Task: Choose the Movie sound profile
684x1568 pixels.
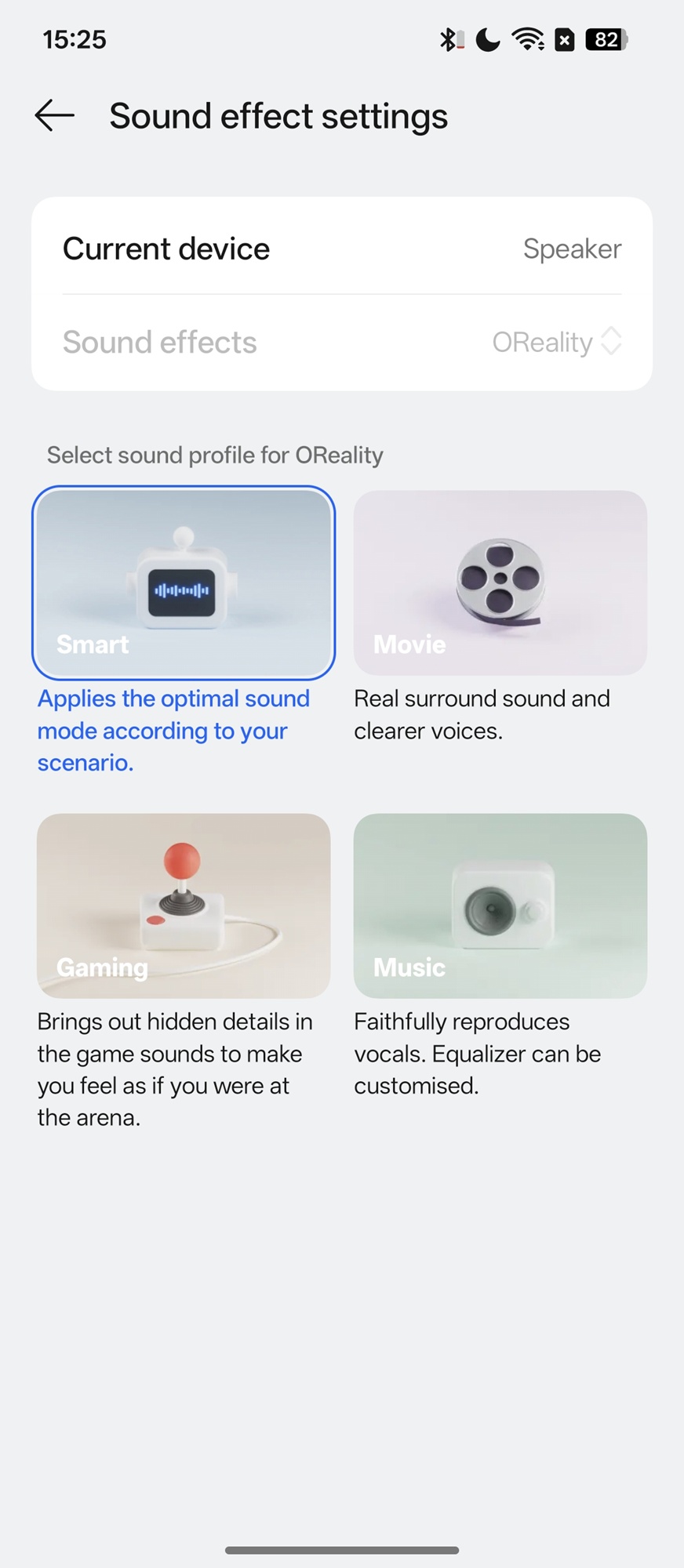Action: click(500, 583)
